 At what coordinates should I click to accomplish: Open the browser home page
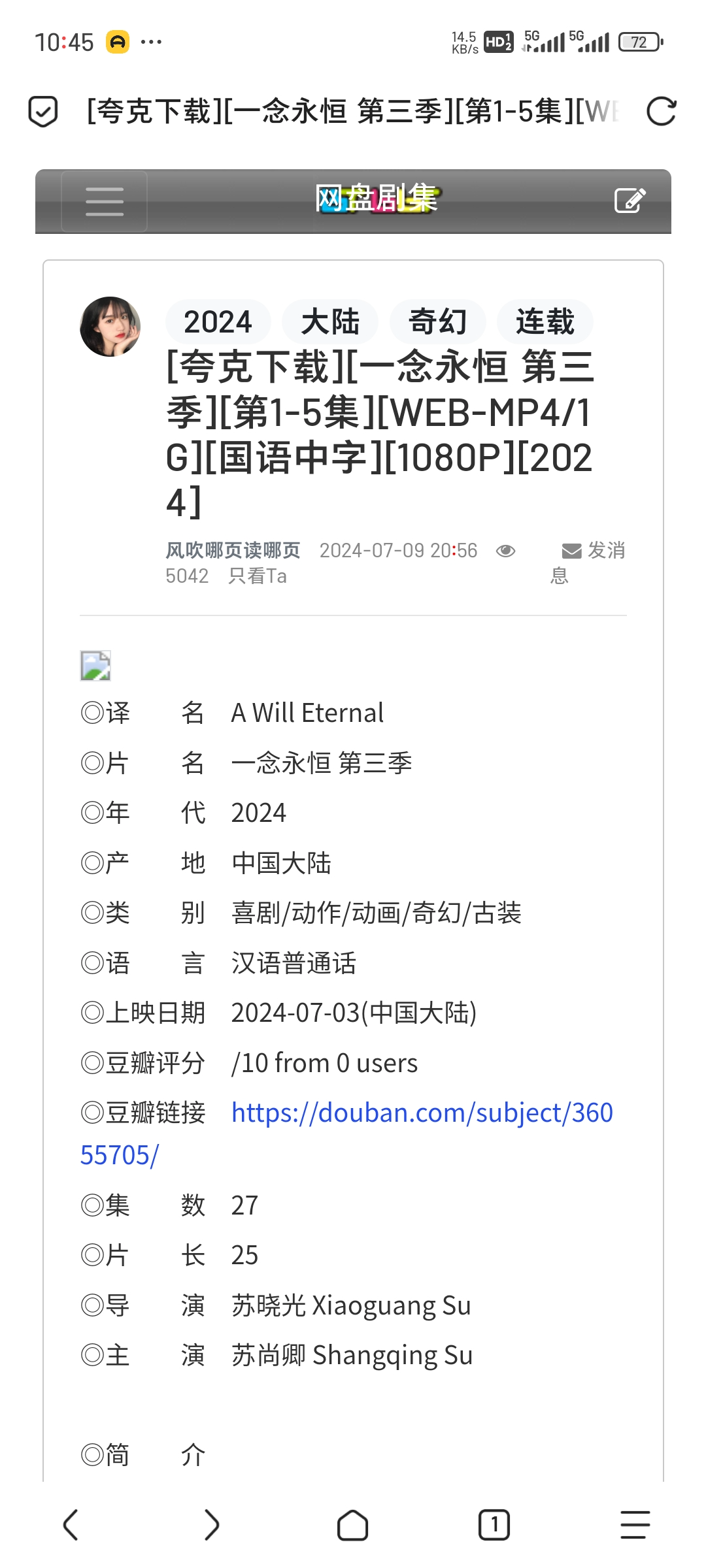[x=352, y=1525]
